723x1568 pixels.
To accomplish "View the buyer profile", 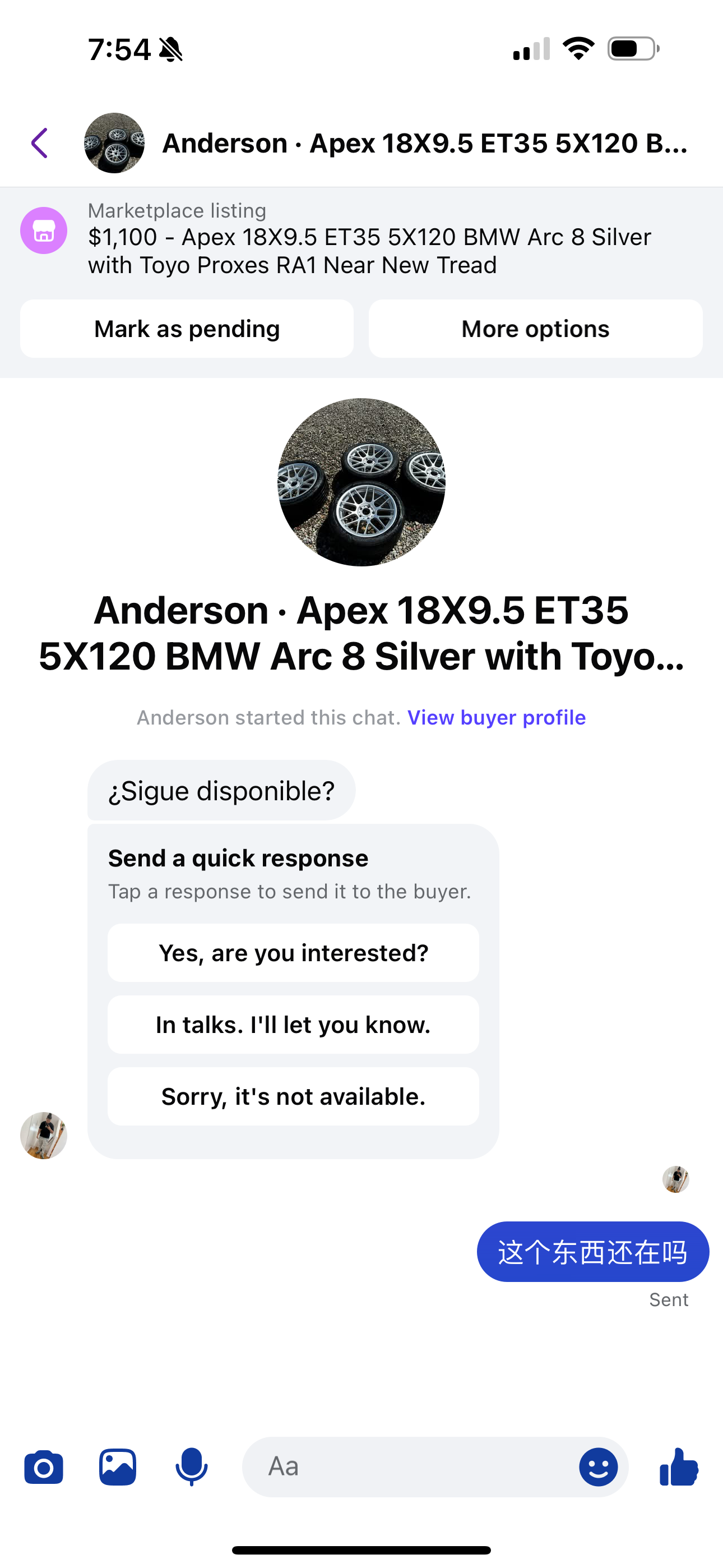I will tap(497, 717).
